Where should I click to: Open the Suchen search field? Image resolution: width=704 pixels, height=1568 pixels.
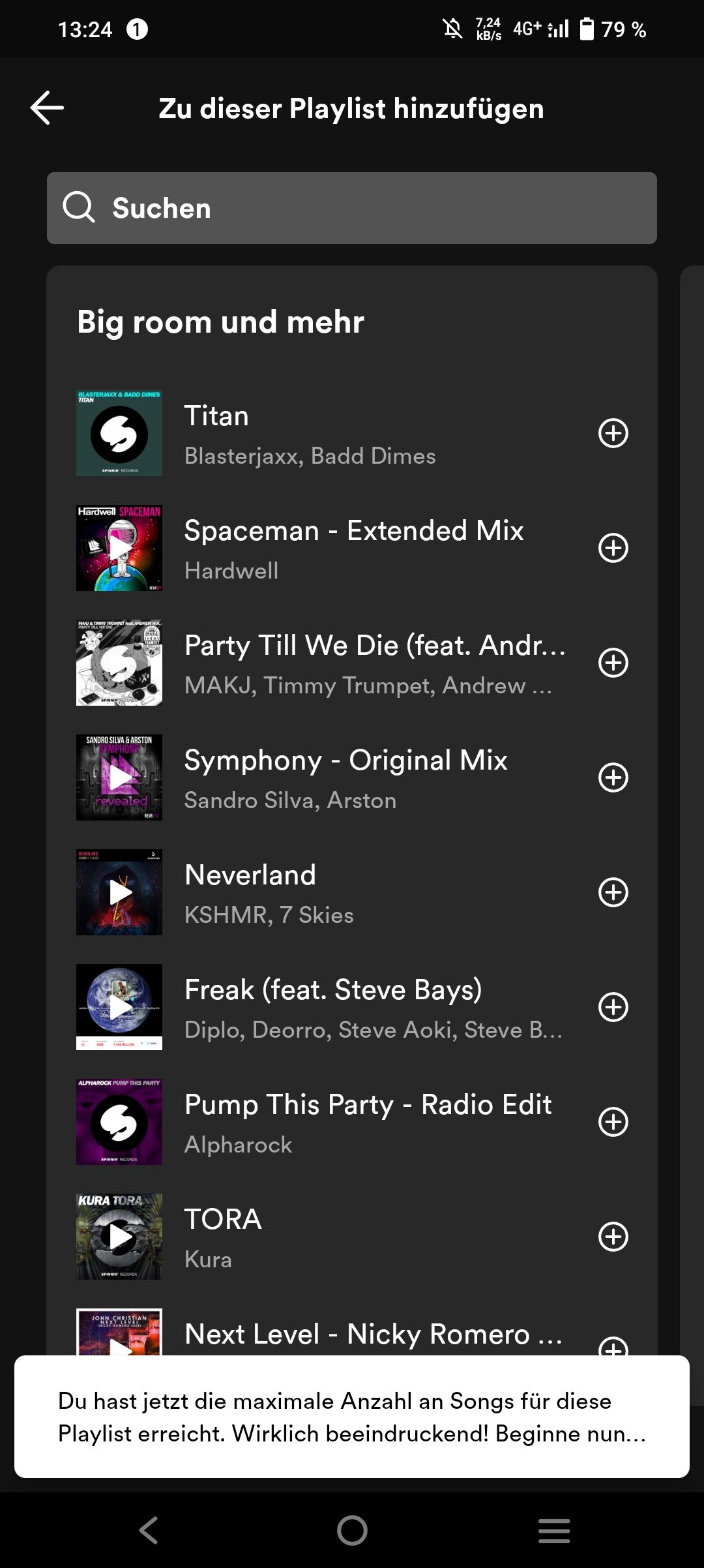(x=352, y=208)
